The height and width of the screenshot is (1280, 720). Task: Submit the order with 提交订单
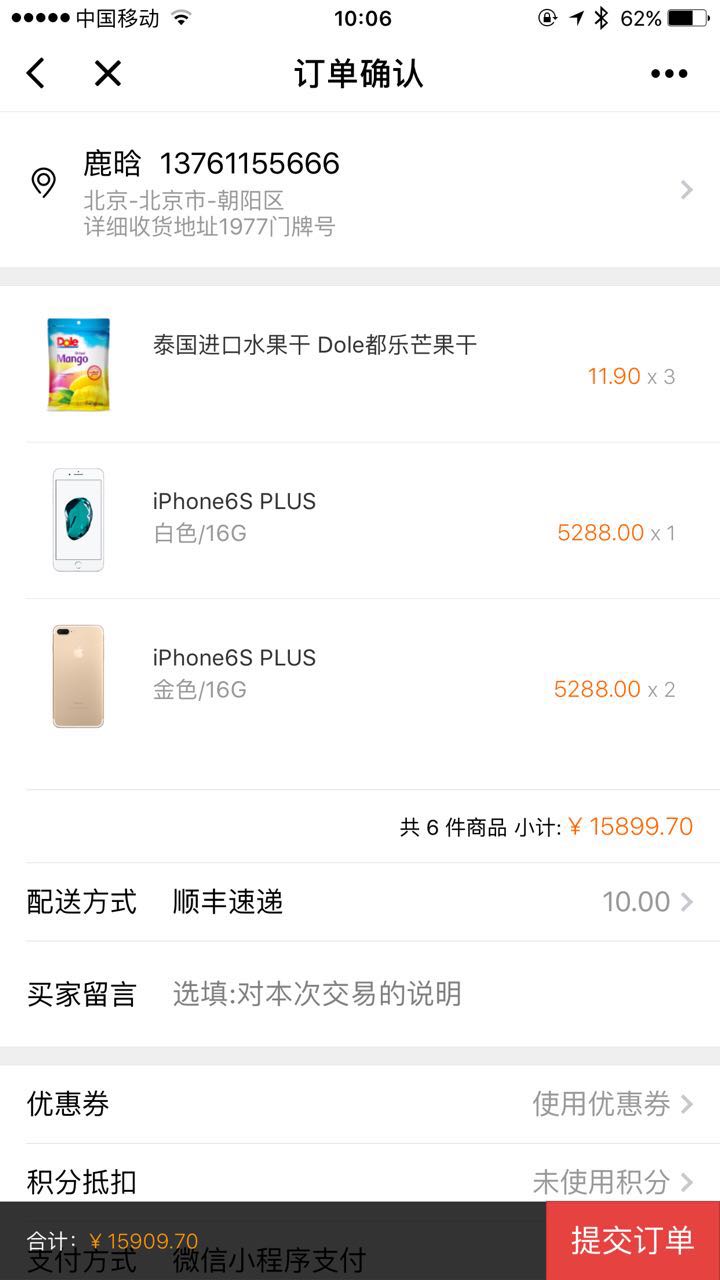[x=632, y=1241]
